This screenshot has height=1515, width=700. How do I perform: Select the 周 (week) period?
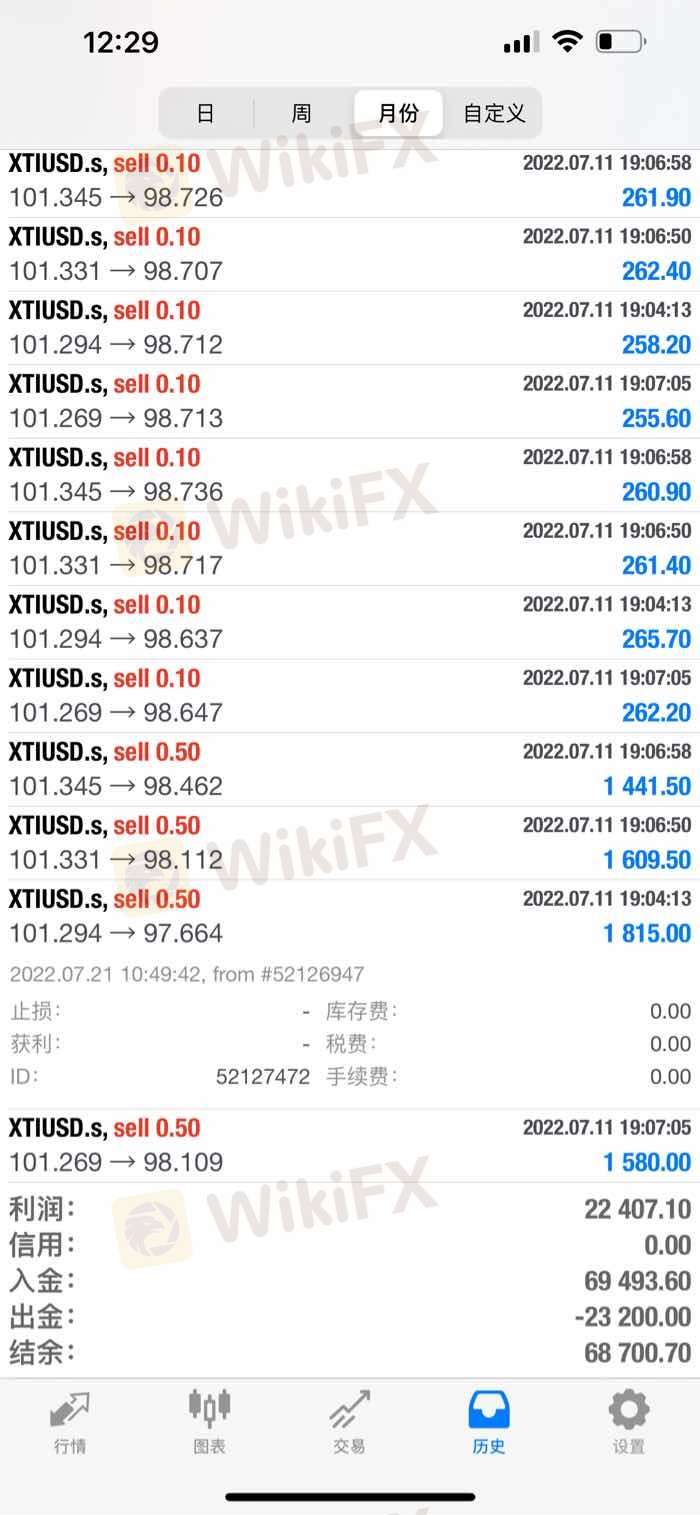pos(301,113)
